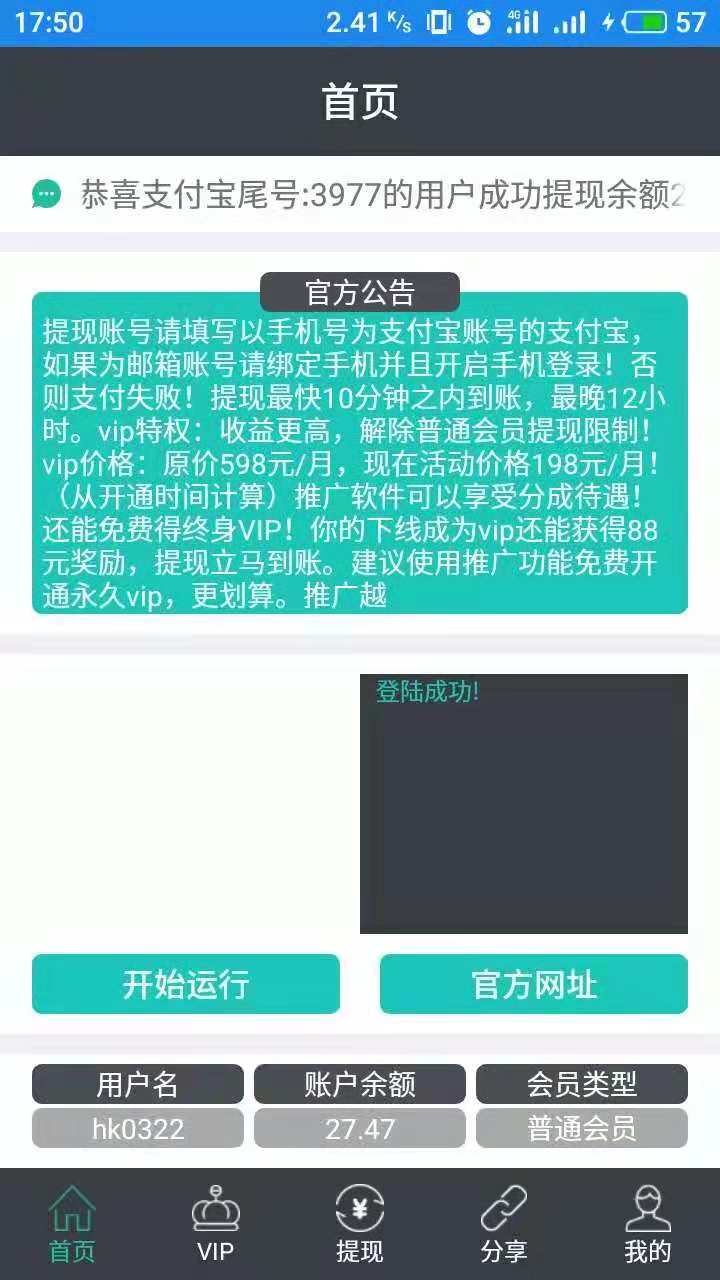This screenshot has width=720, height=1280.
Task: Open the 我的 profile tab
Action: tap(648, 1224)
